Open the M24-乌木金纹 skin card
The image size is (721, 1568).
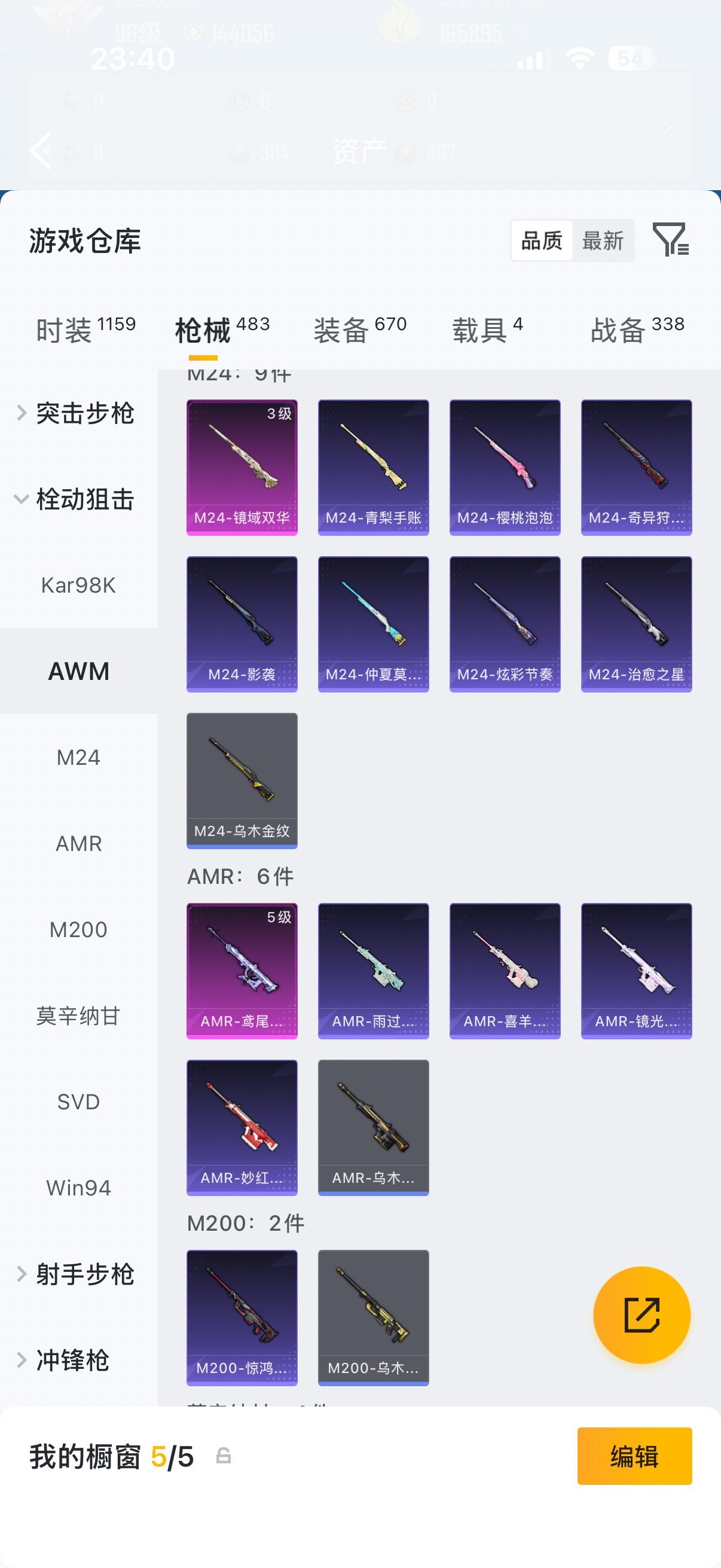tap(242, 780)
